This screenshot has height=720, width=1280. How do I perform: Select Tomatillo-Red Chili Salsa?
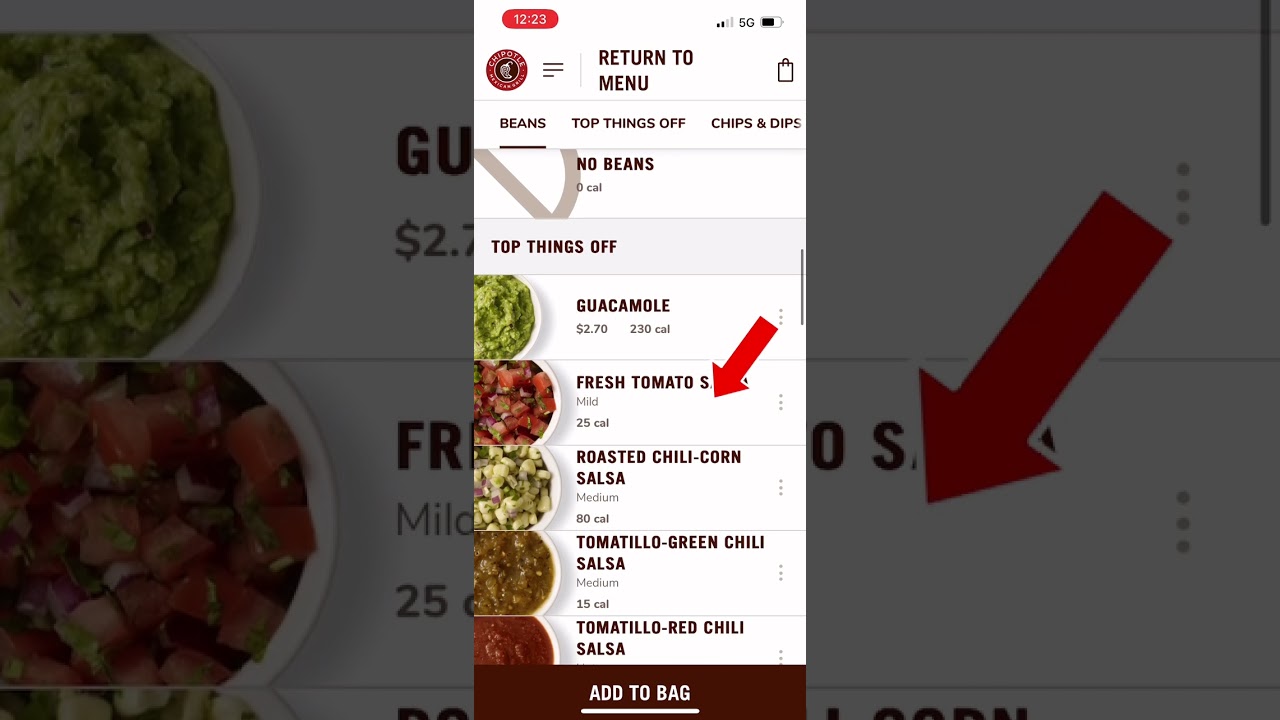[x=658, y=638]
